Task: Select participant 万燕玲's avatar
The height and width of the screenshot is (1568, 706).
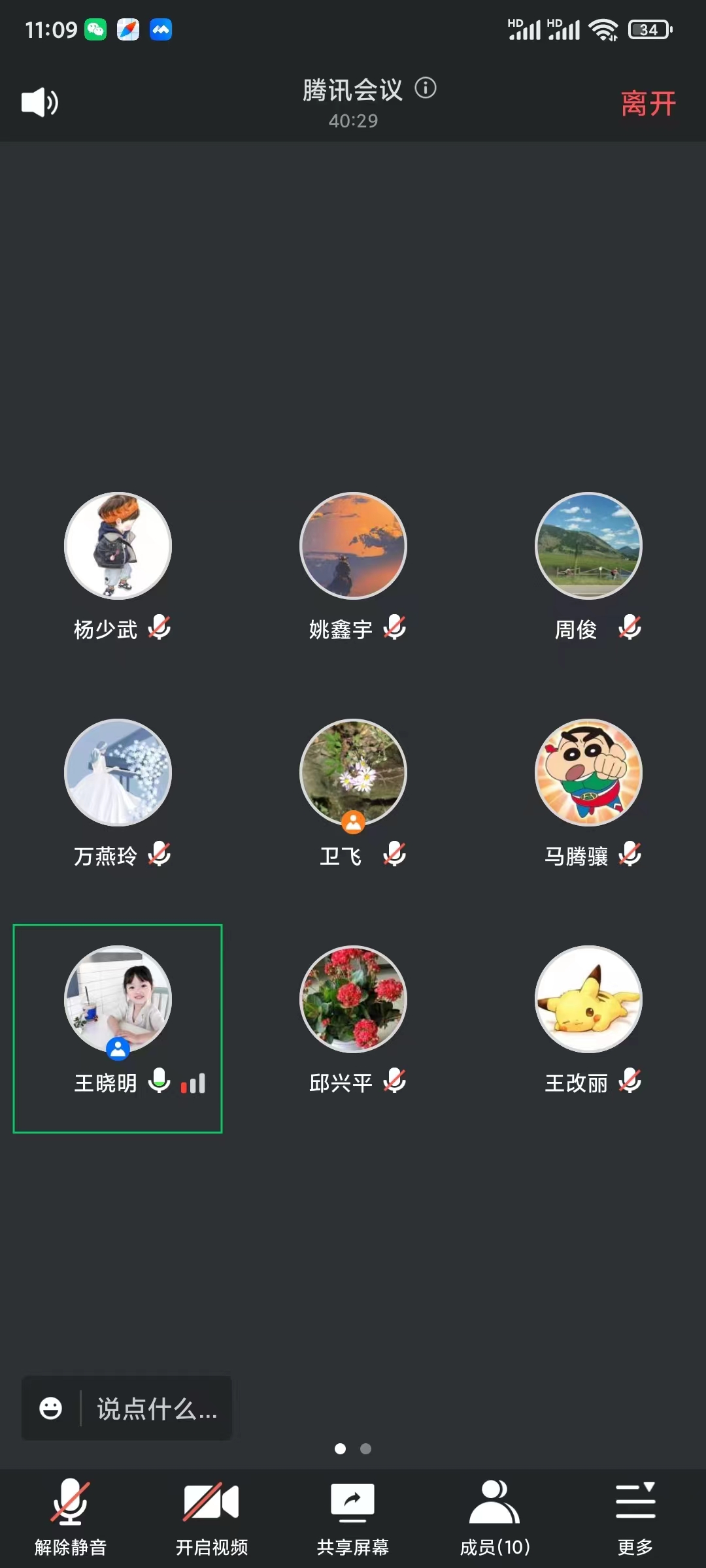Action: point(118,772)
